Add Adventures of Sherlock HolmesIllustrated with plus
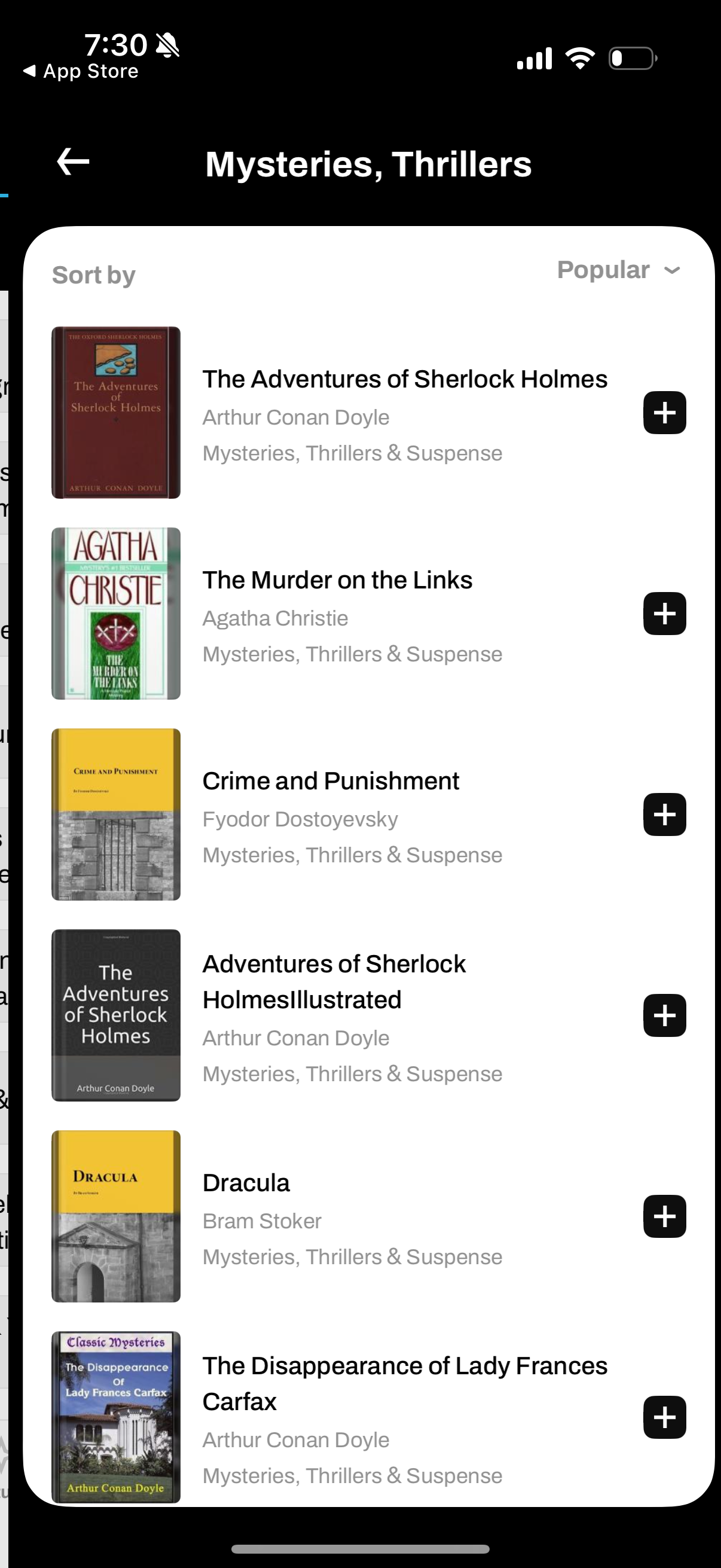The height and width of the screenshot is (1568, 721). [664, 1015]
